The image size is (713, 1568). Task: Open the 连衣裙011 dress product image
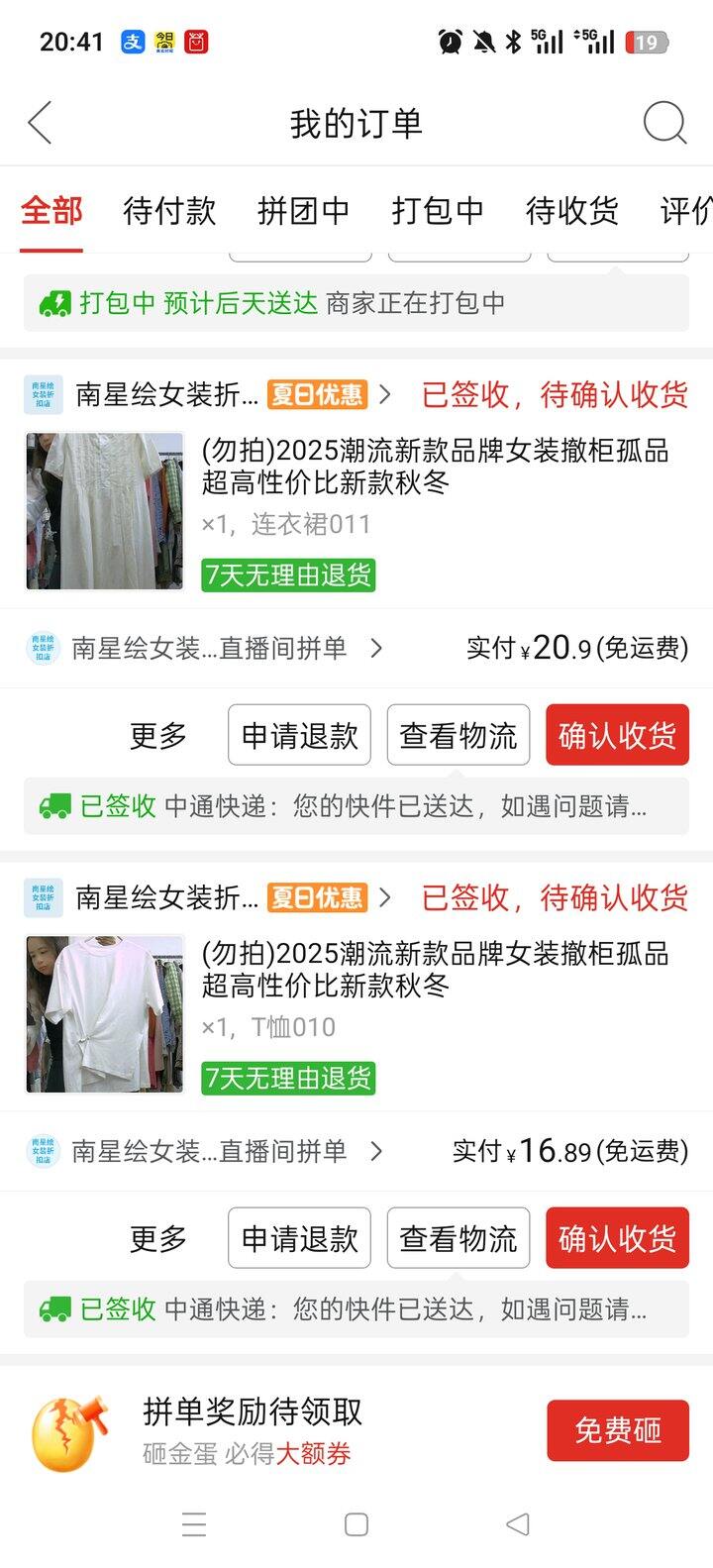(x=105, y=511)
